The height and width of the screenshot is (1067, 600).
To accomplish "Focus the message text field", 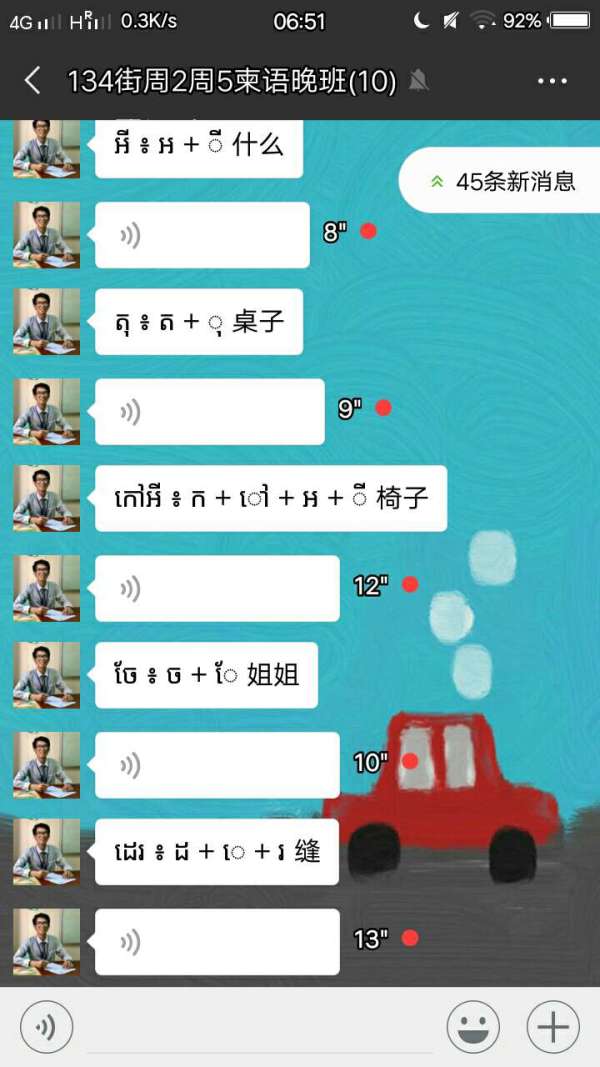I will coord(260,1028).
